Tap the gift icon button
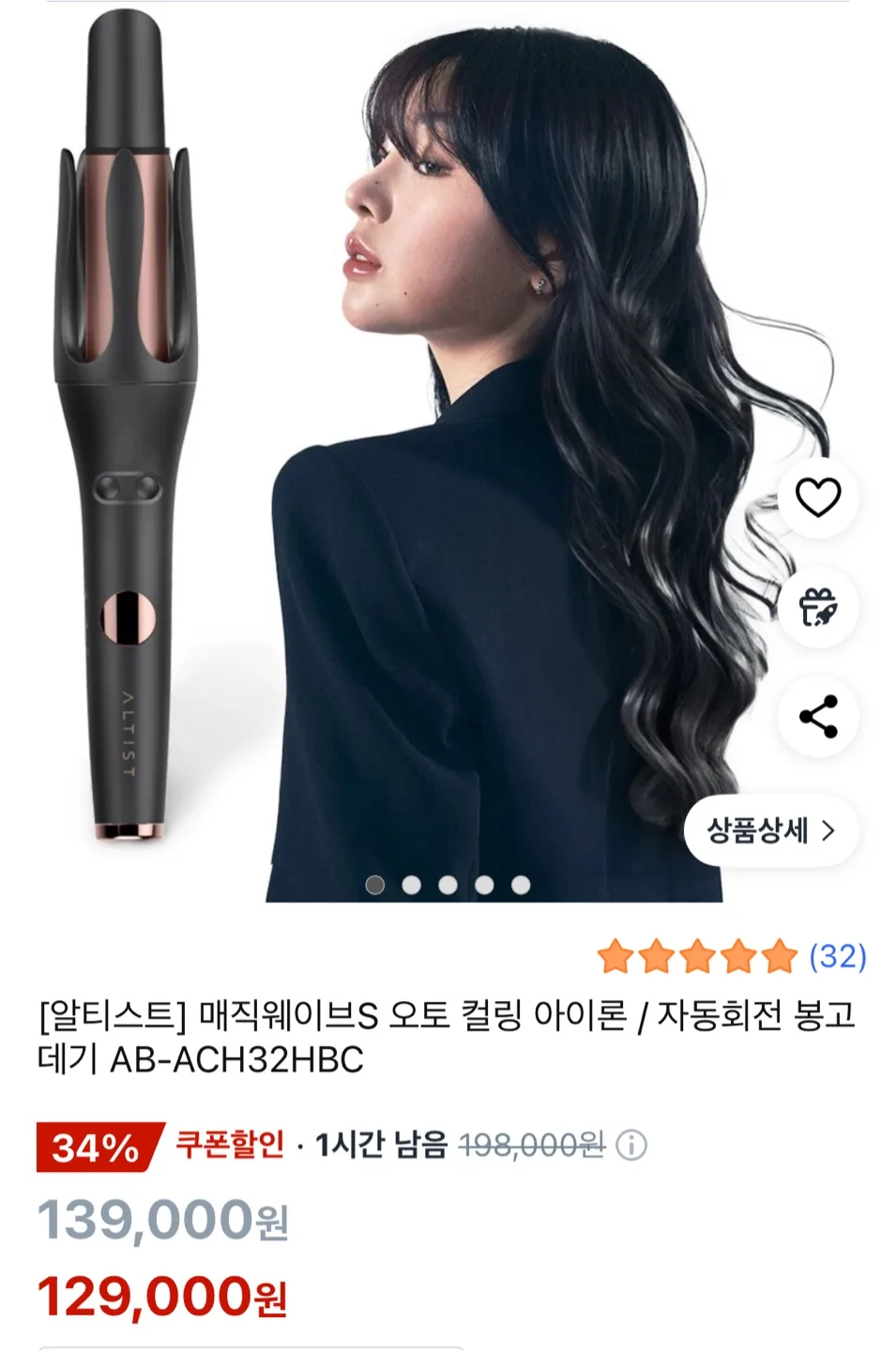 click(x=817, y=607)
